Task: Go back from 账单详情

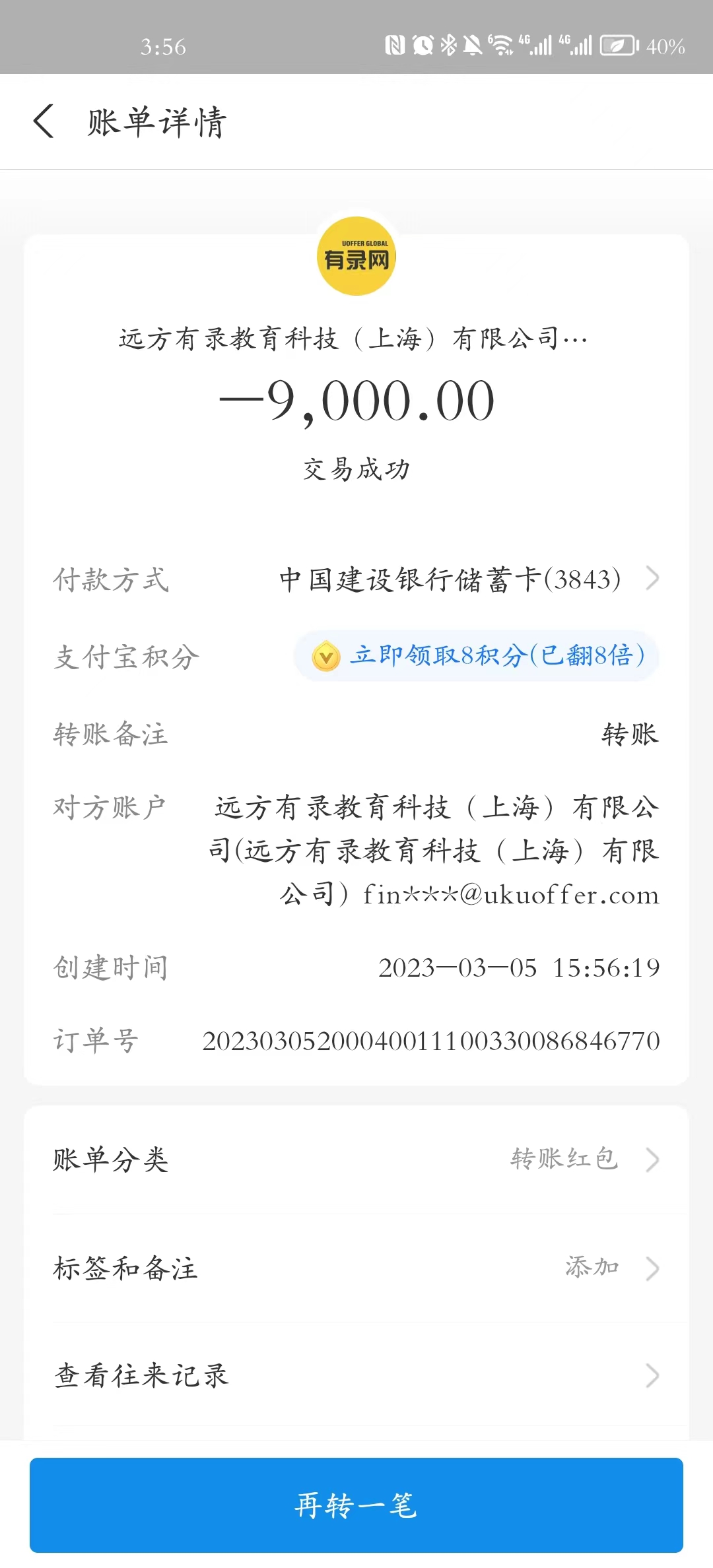Action: [44, 122]
